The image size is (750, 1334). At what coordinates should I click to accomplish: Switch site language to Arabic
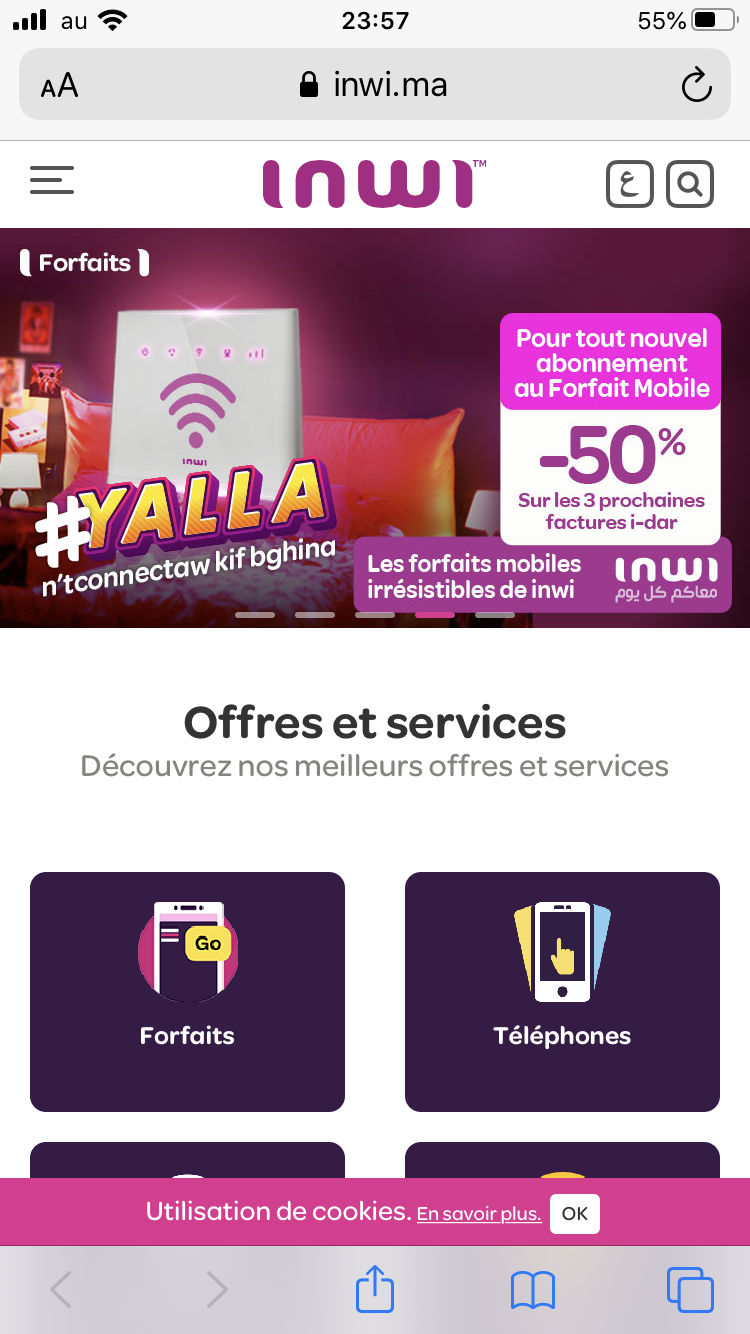coord(629,184)
